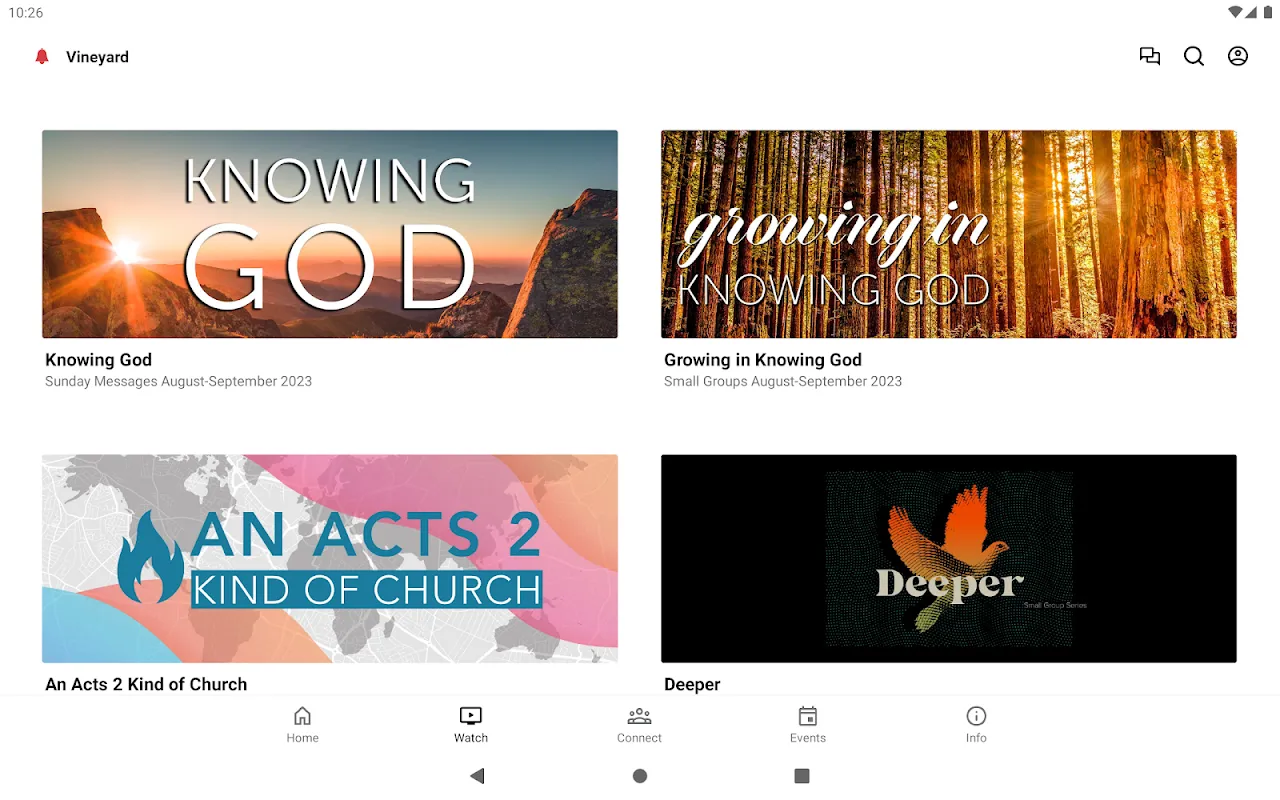Open the Growing in Knowing God series
1280x800 pixels.
(x=948, y=234)
